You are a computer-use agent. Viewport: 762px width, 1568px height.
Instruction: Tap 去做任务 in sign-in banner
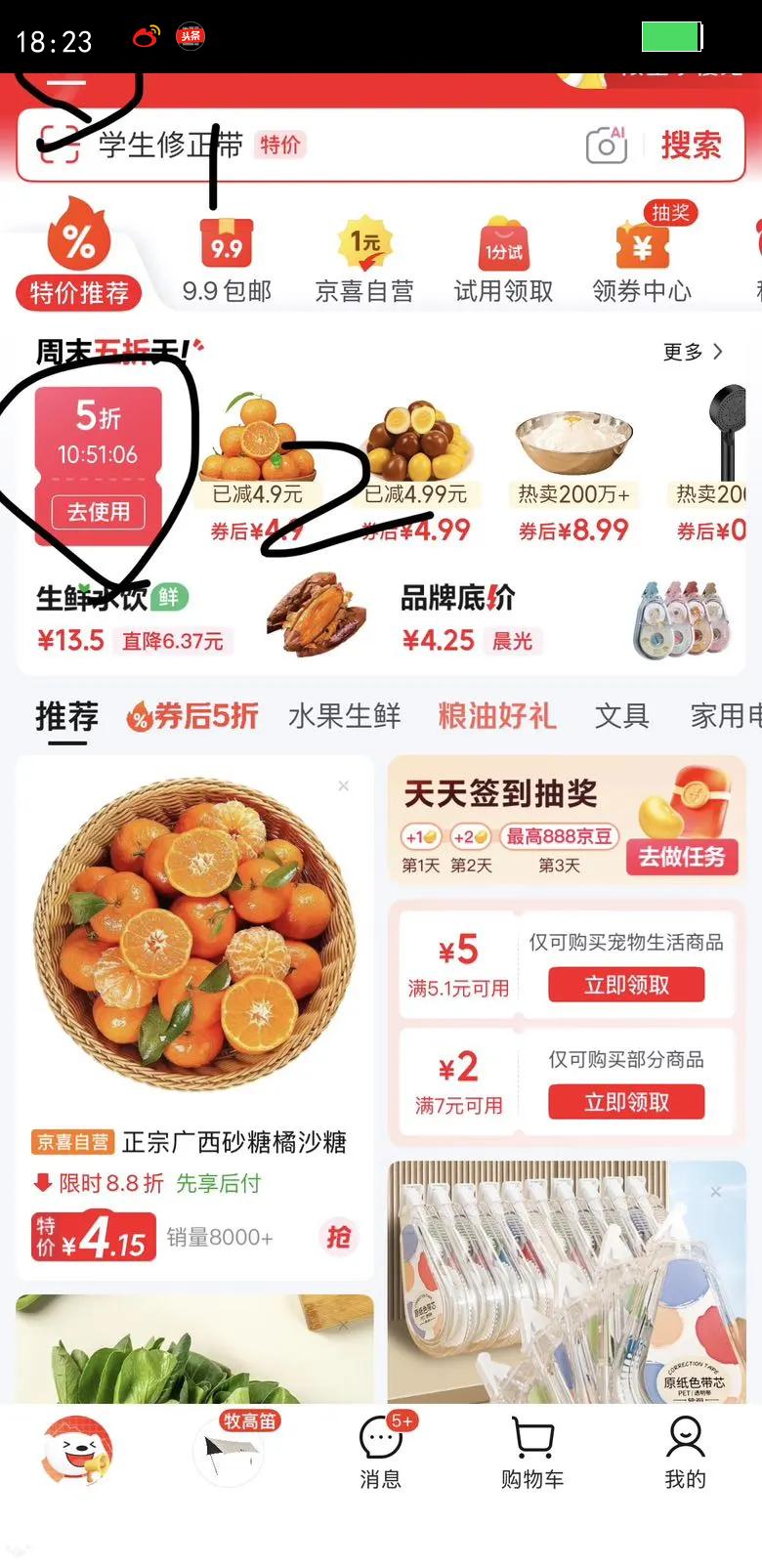[x=682, y=857]
